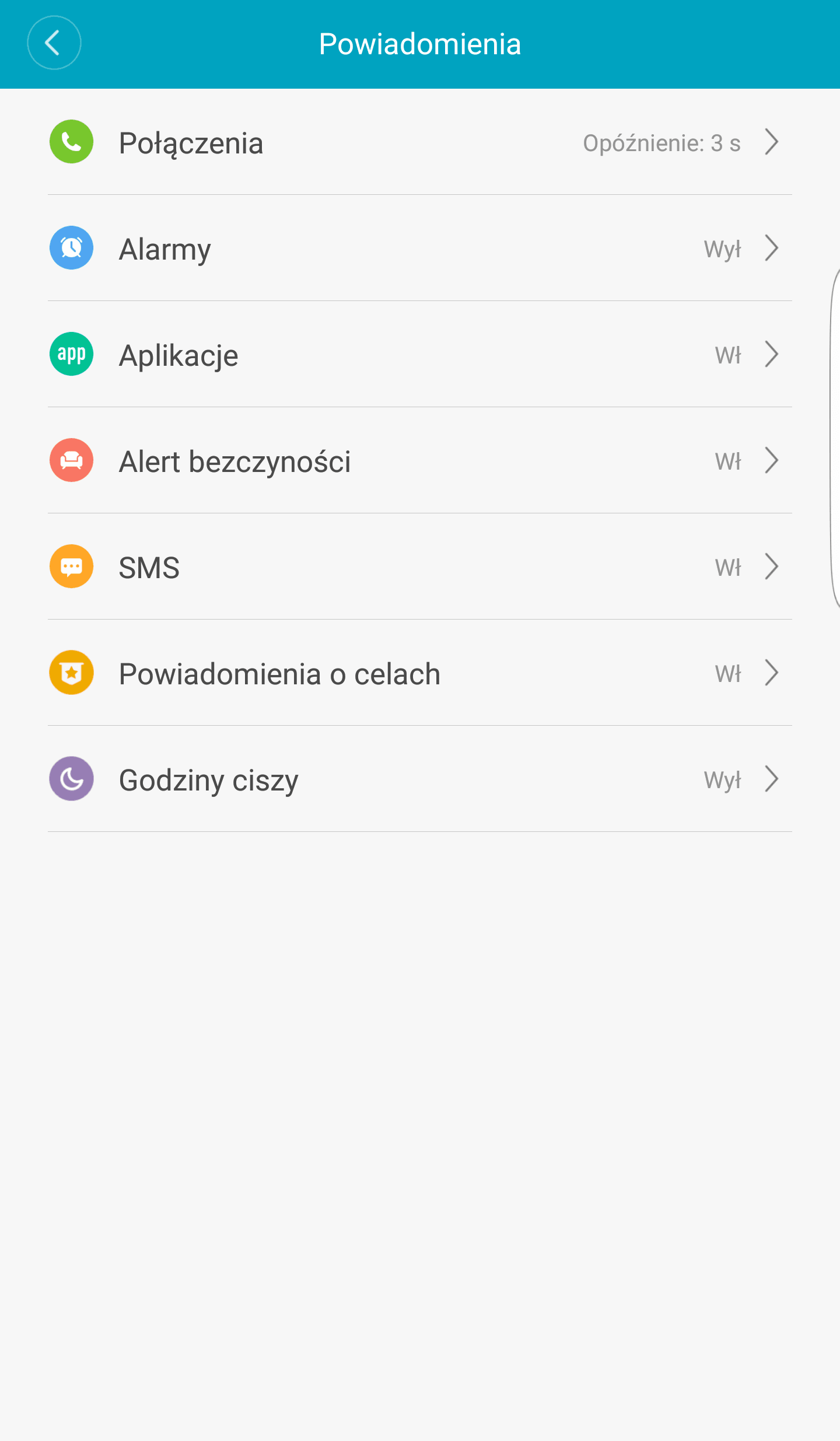Open Aplikacje notification settings
The height and width of the screenshot is (1441, 840).
[x=420, y=355]
